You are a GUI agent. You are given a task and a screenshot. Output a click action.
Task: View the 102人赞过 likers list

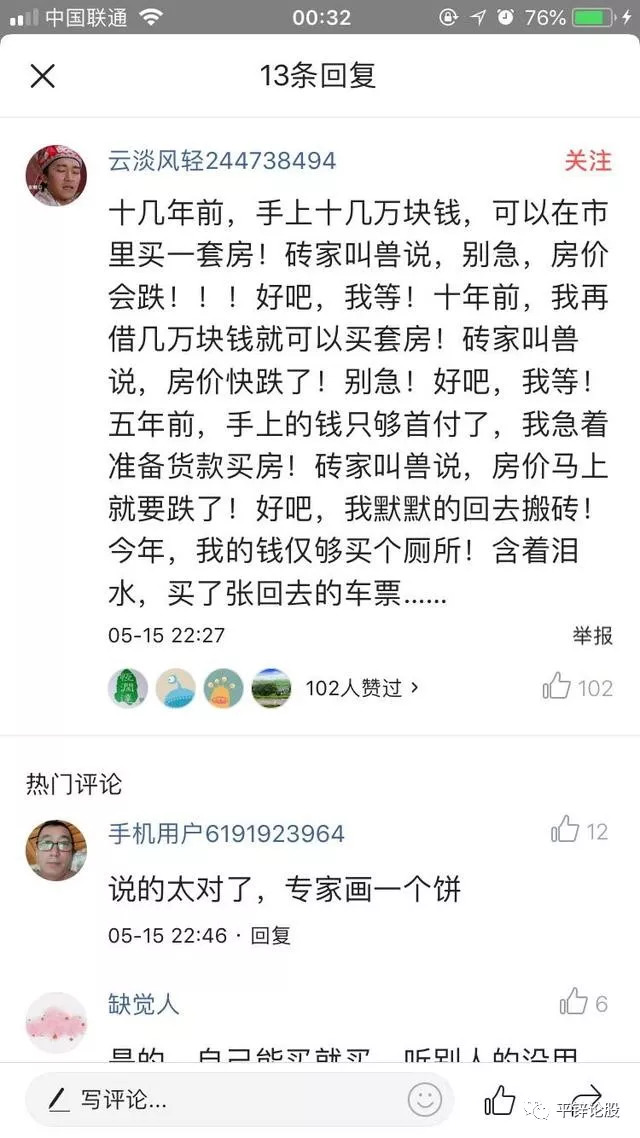pos(362,688)
